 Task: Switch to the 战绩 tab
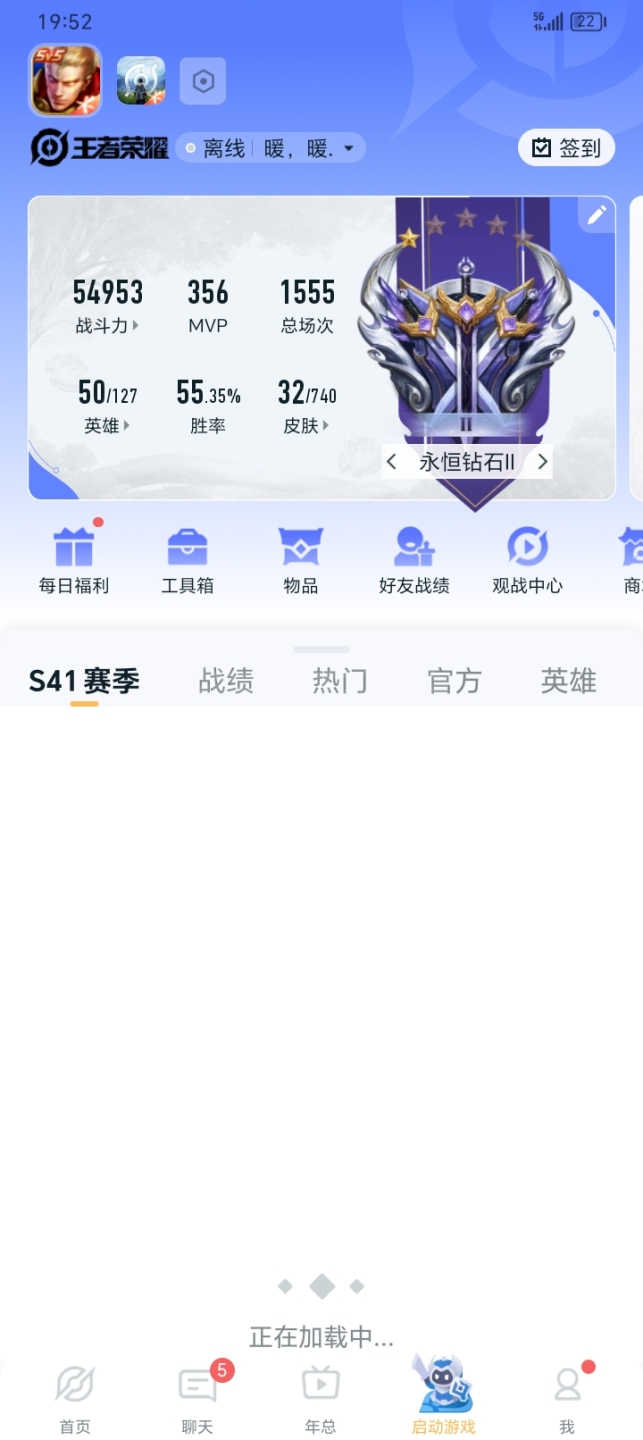(226, 681)
